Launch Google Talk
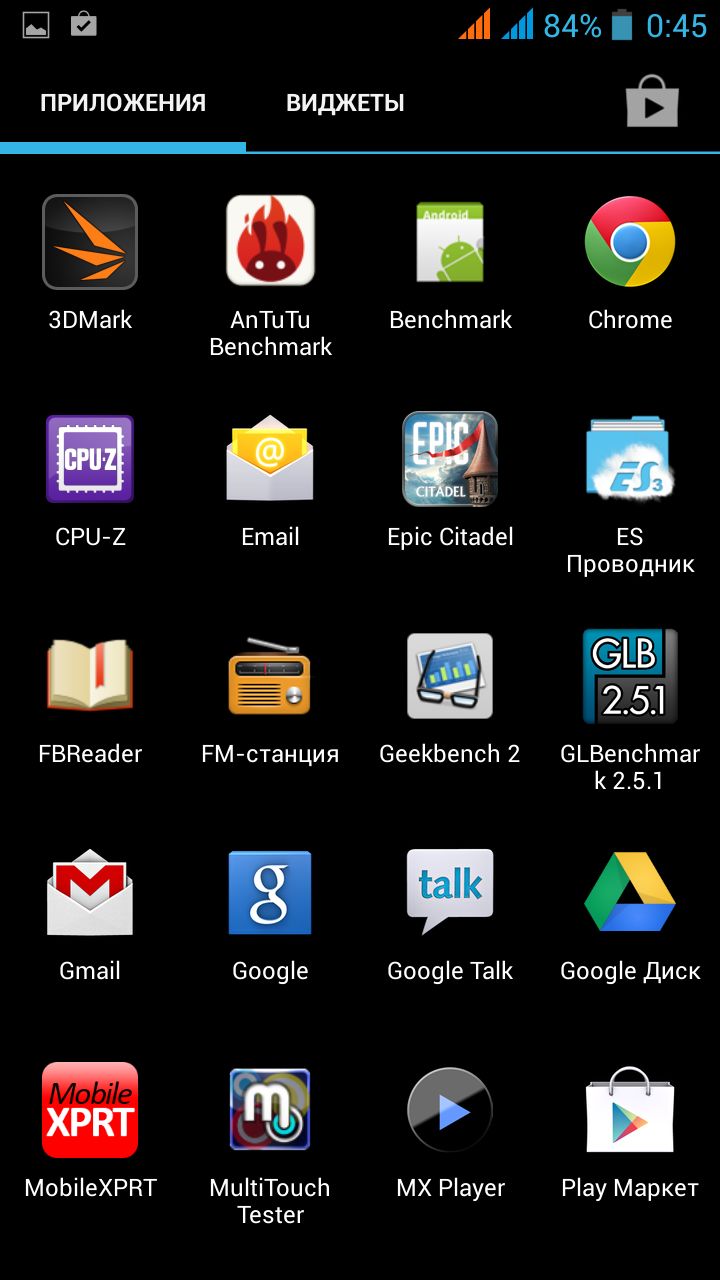Screen dimensions: 720x1280 click(450, 893)
